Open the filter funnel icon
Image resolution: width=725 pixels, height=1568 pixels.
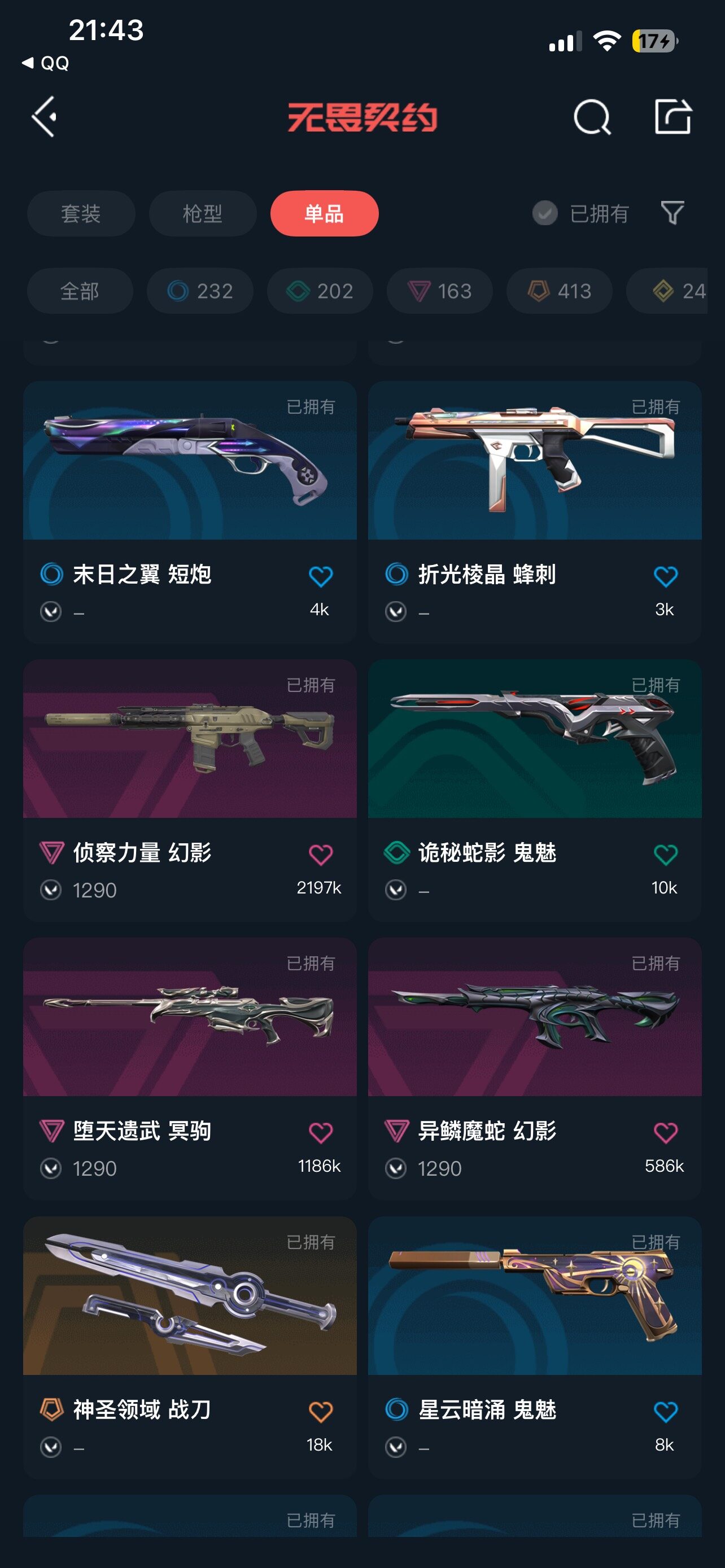pos(672,213)
